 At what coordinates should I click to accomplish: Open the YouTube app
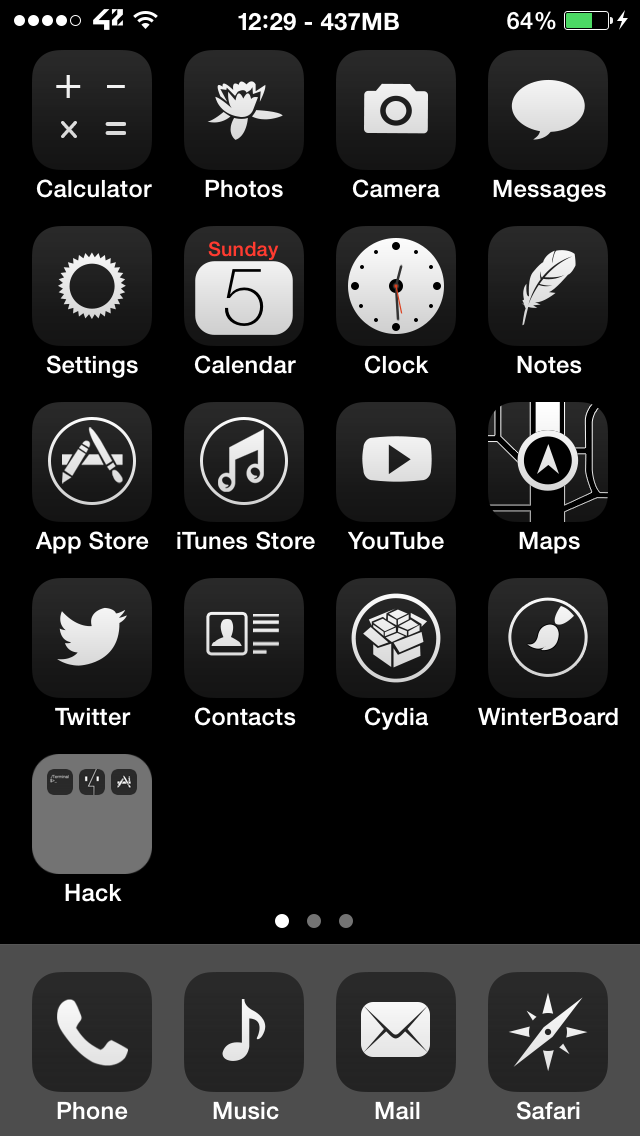(396, 462)
